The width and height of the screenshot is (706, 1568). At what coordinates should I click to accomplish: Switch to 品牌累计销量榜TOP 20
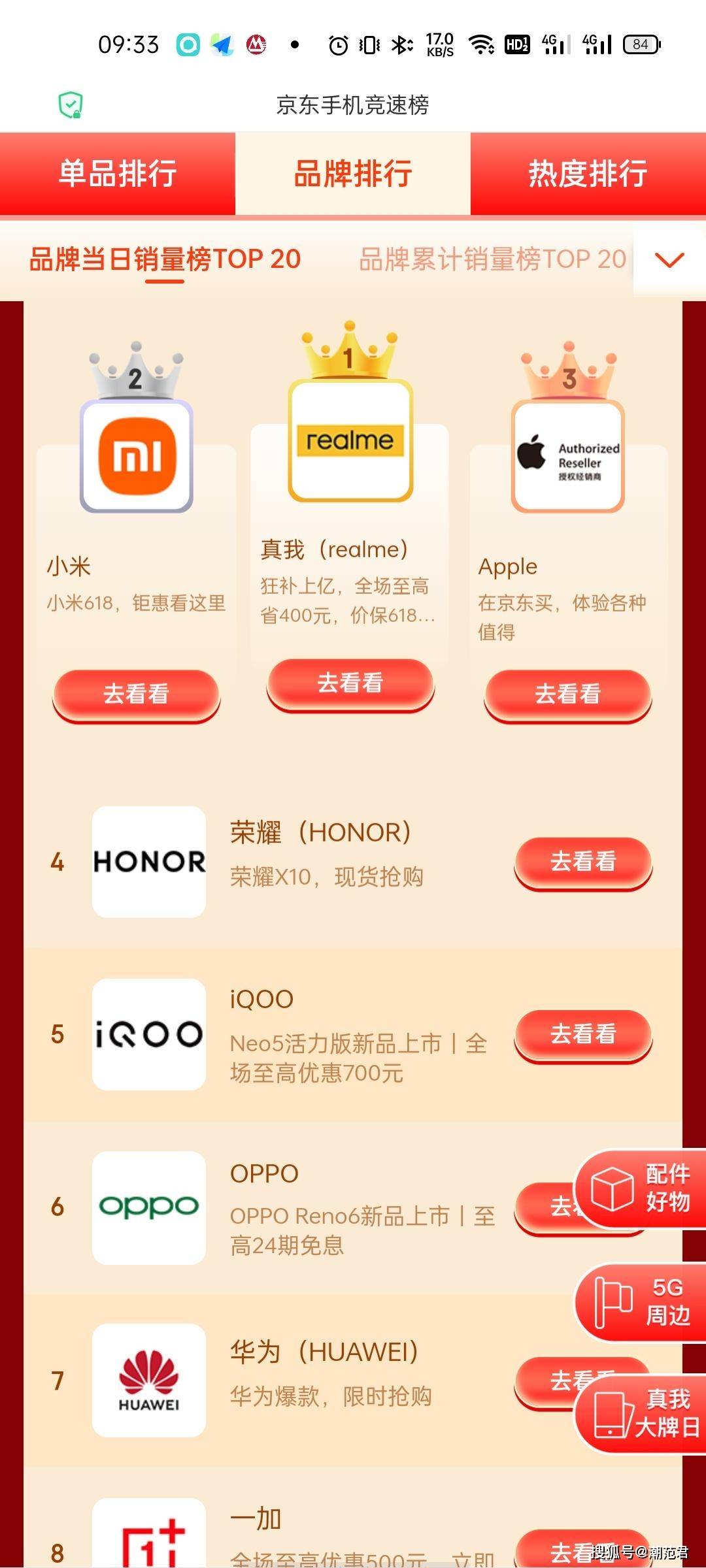coord(492,259)
